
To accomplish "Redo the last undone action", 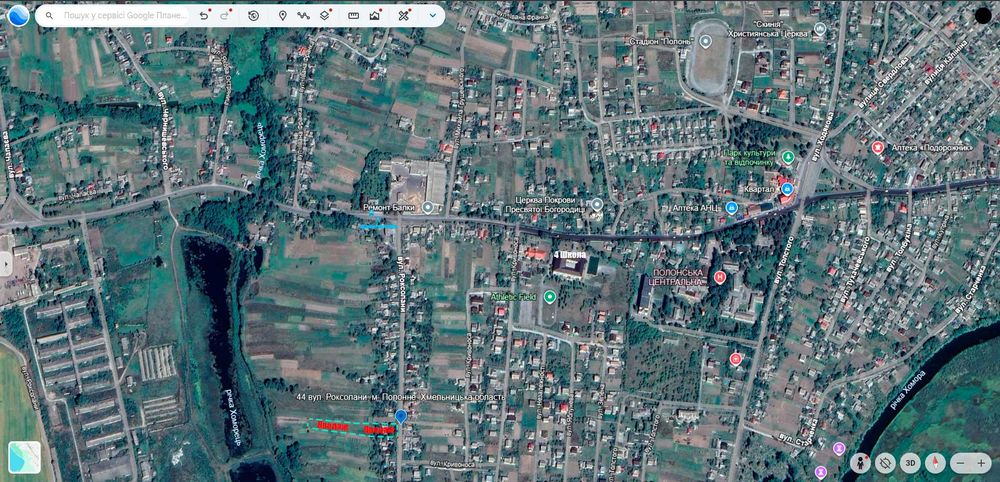I will [225, 16].
